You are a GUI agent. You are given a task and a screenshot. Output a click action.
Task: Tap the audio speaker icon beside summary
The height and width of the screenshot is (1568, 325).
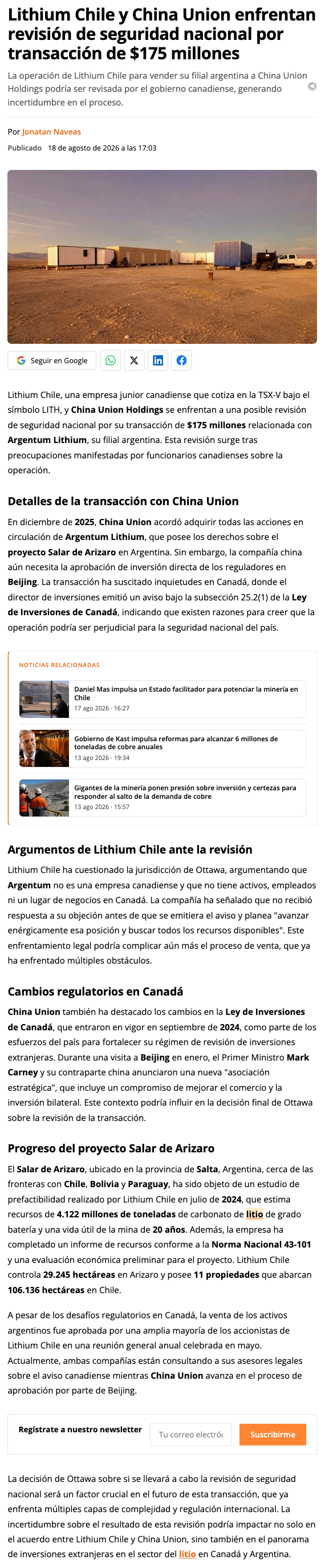312,87
